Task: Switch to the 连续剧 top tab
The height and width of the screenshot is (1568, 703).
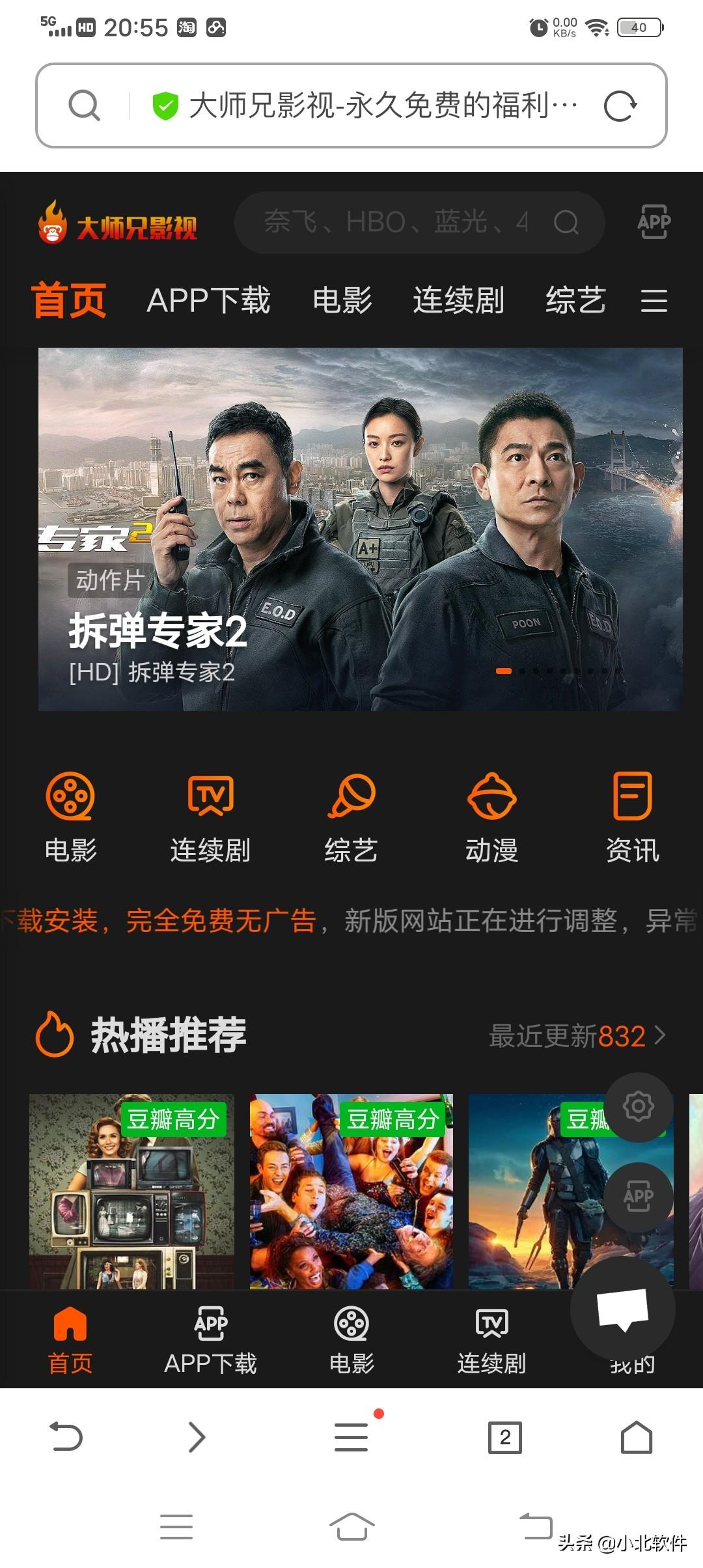Action: pyautogui.click(x=458, y=300)
